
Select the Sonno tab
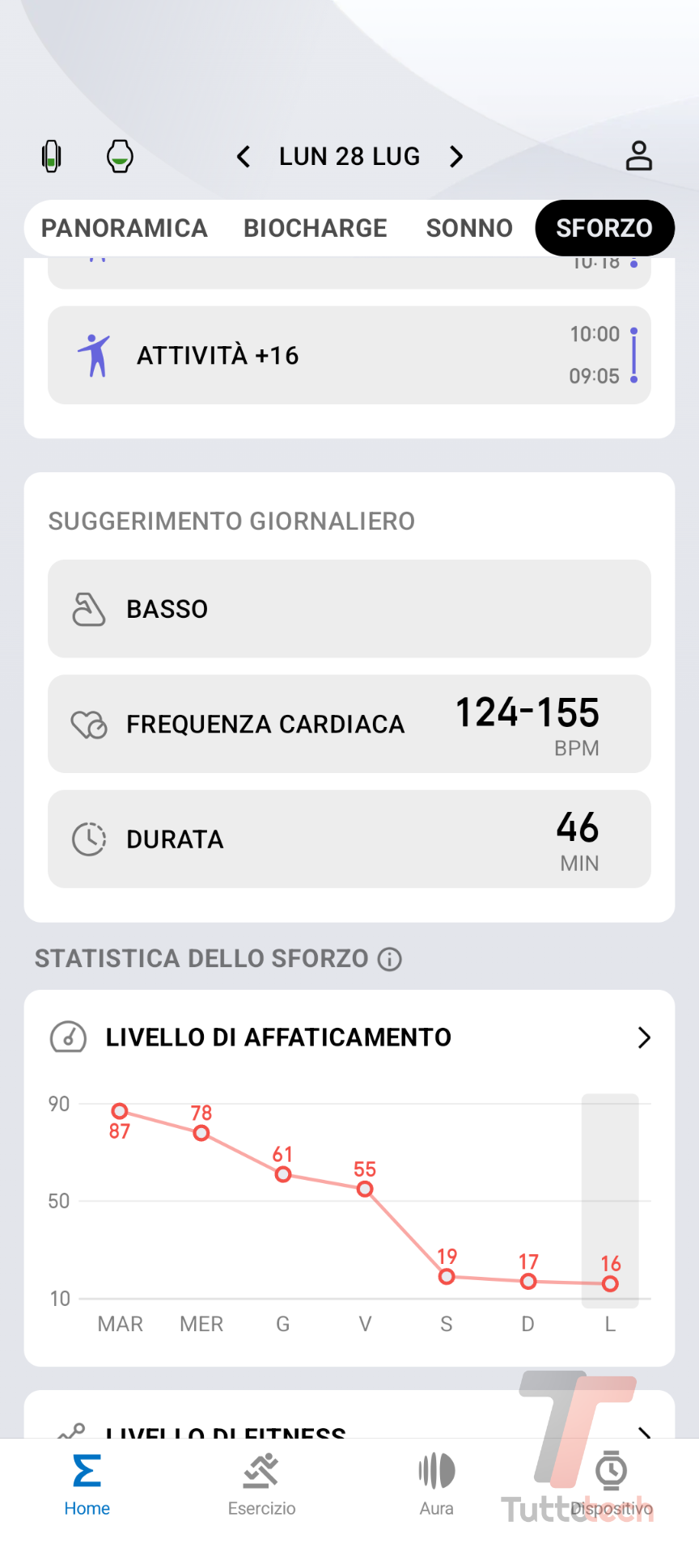(x=469, y=228)
